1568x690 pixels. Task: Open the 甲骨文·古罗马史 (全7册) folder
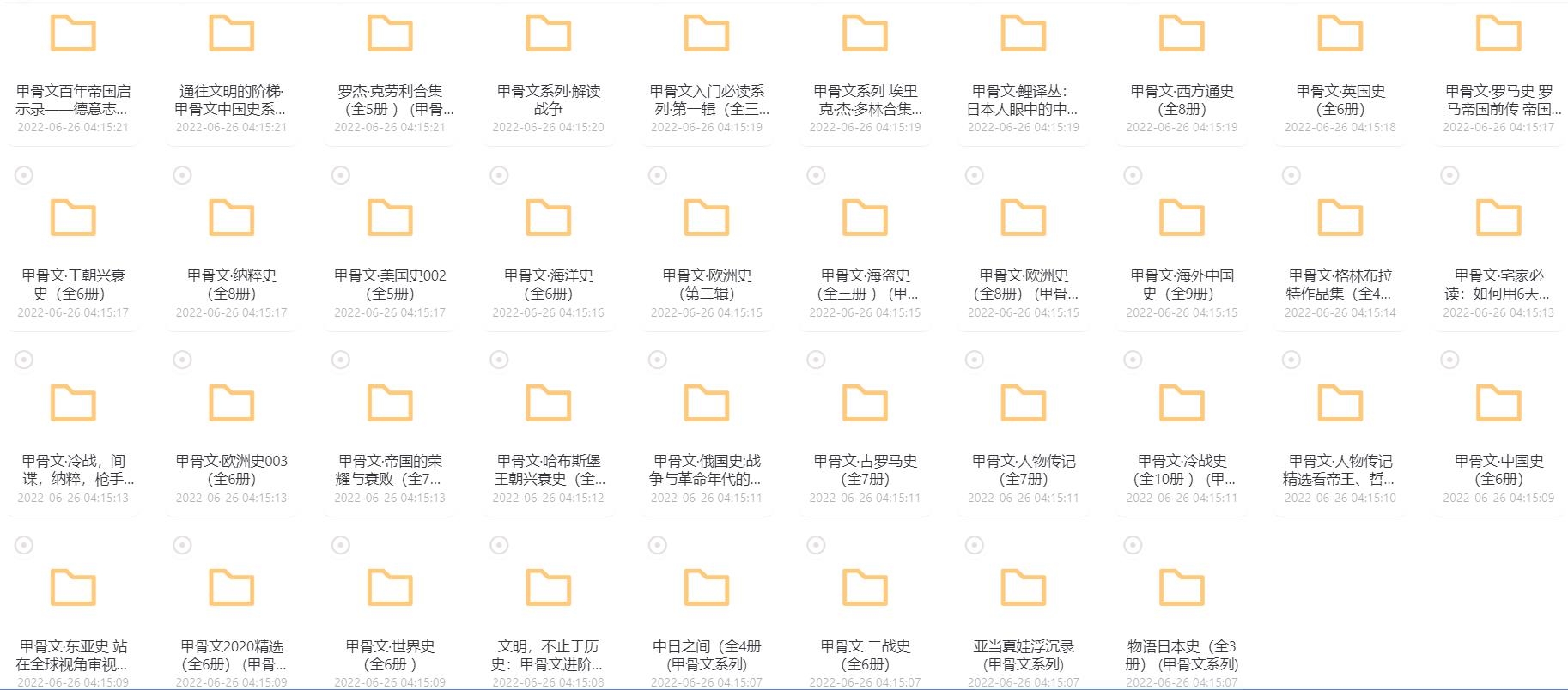(865, 403)
